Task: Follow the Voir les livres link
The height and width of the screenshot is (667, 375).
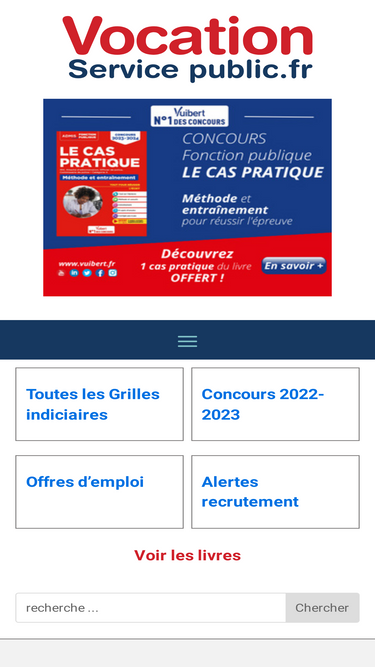Action: pos(188,555)
